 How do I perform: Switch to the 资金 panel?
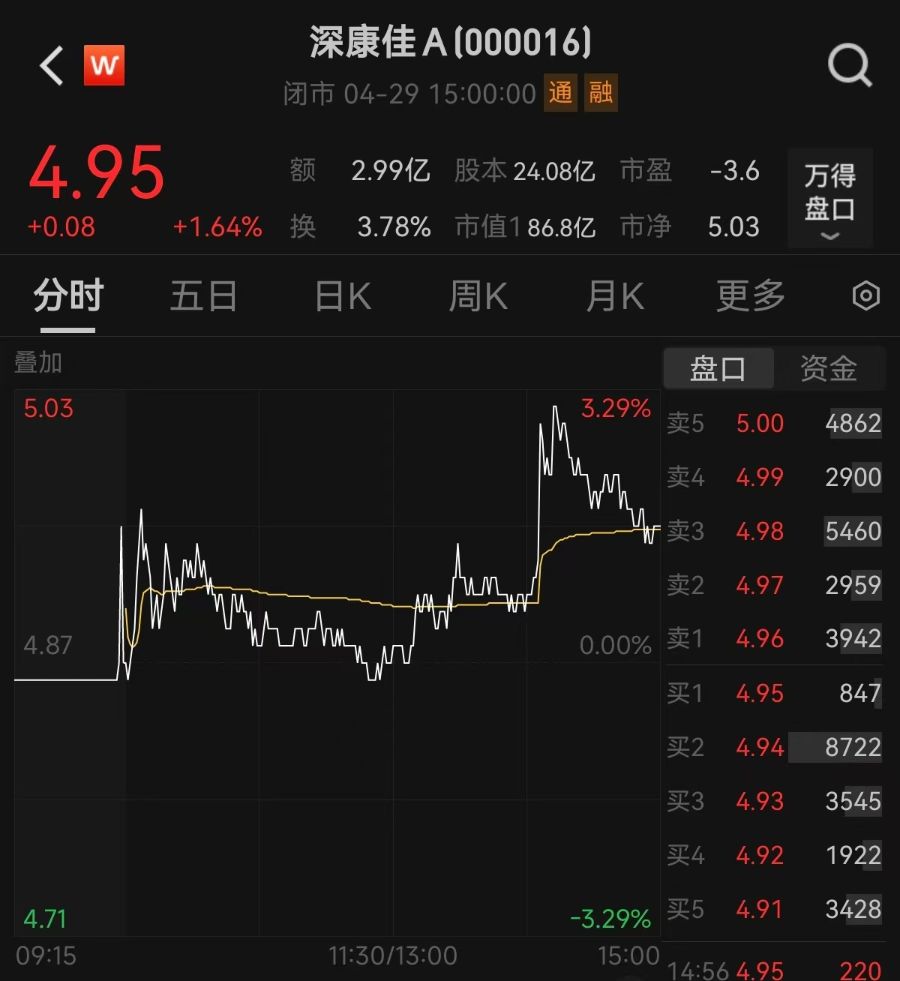pos(829,368)
